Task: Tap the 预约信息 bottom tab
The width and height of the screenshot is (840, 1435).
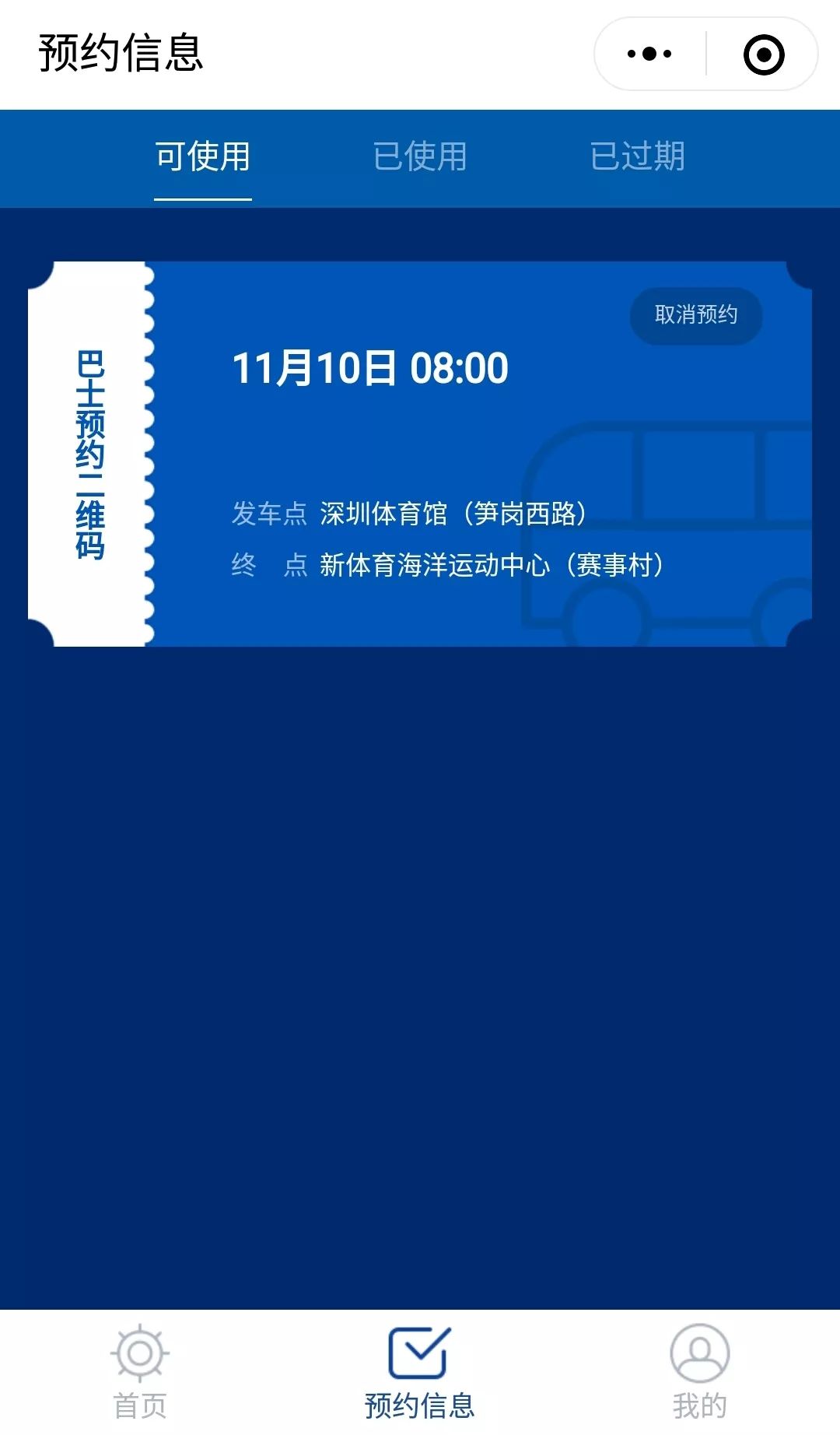Action: pyautogui.click(x=420, y=1373)
